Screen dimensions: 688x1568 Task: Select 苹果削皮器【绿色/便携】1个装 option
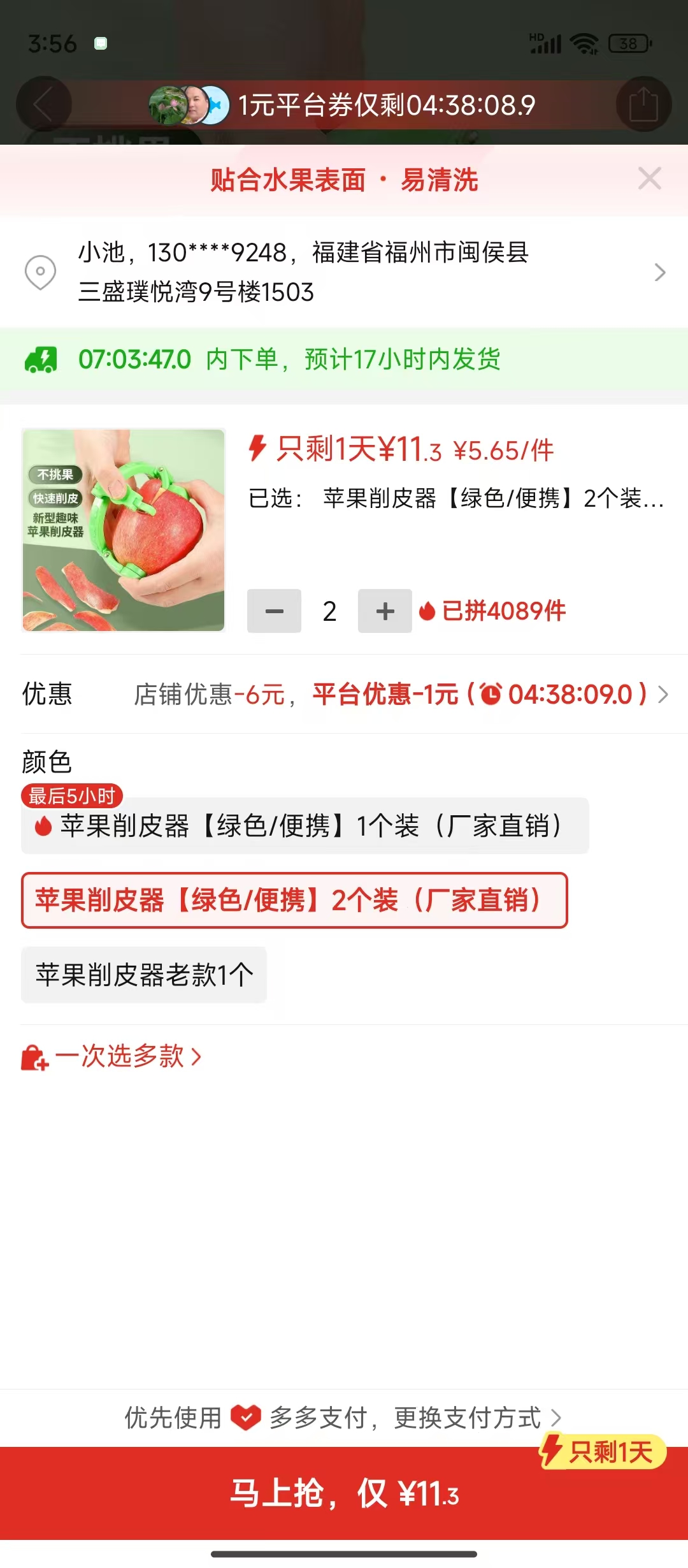[305, 826]
